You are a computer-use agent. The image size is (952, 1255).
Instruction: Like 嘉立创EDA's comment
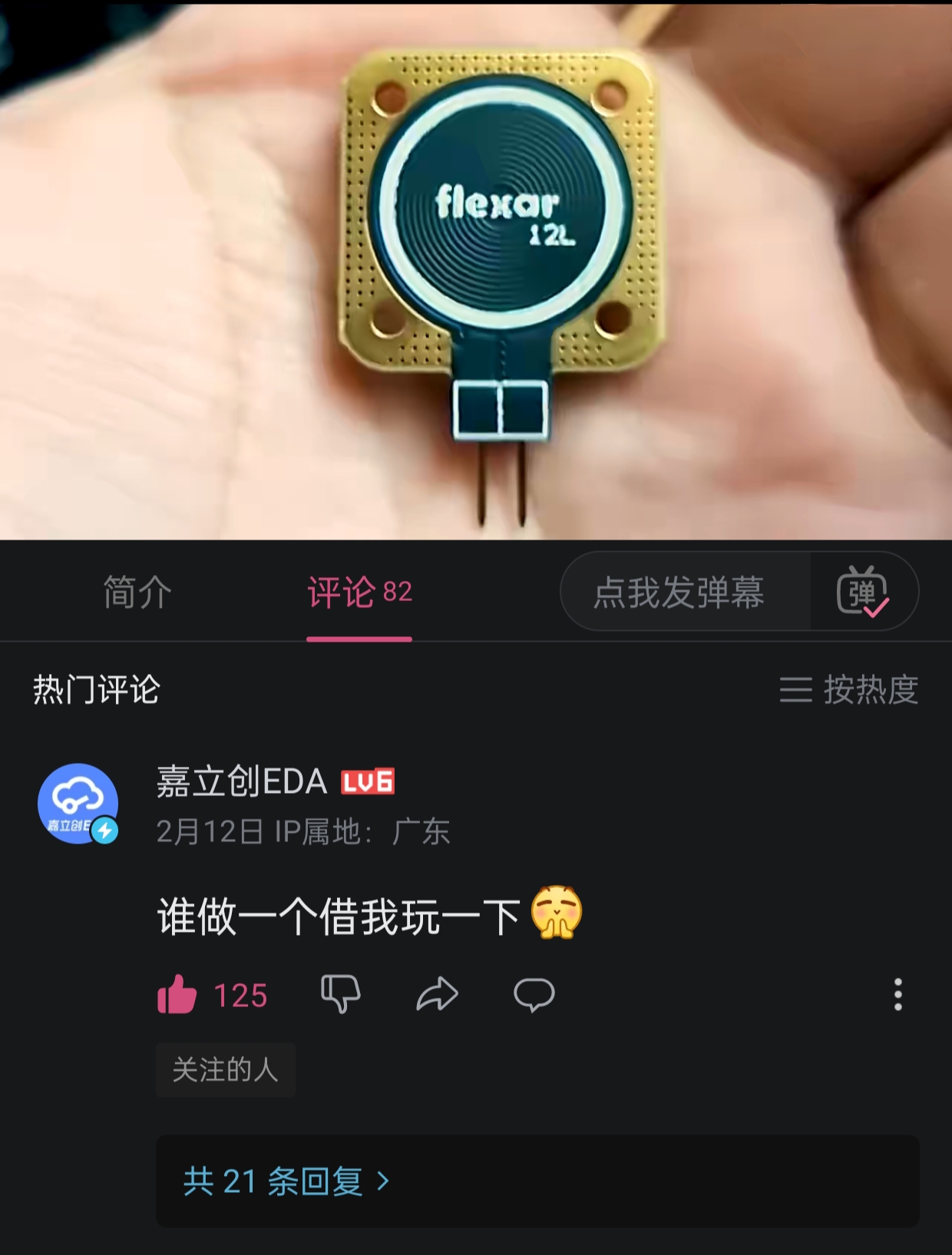point(178,995)
